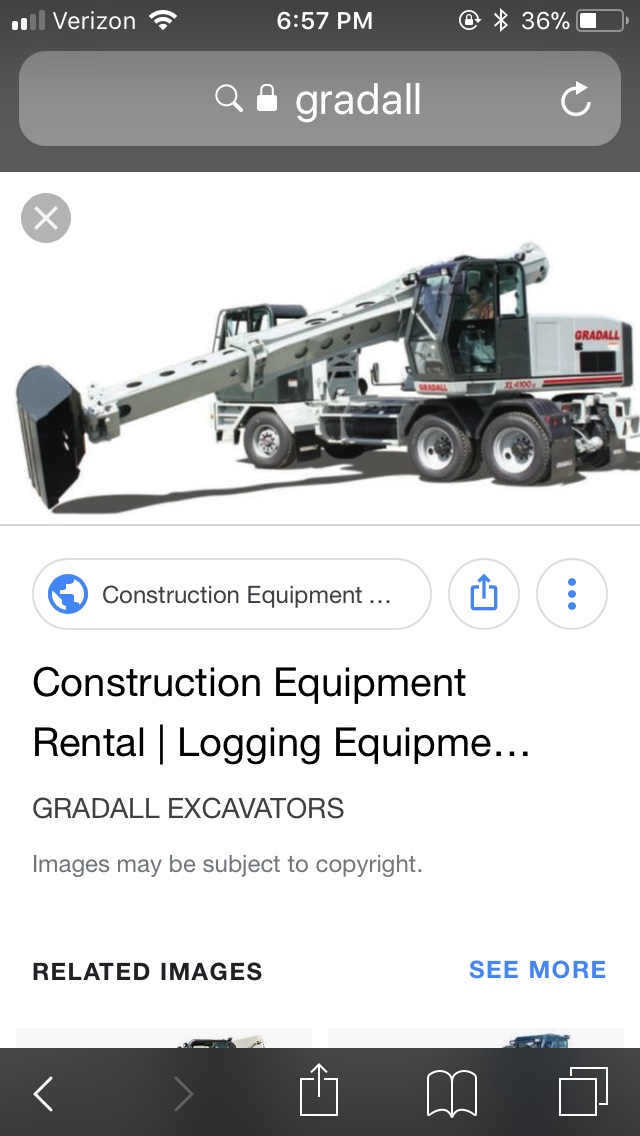Close the image preview

tap(46, 218)
